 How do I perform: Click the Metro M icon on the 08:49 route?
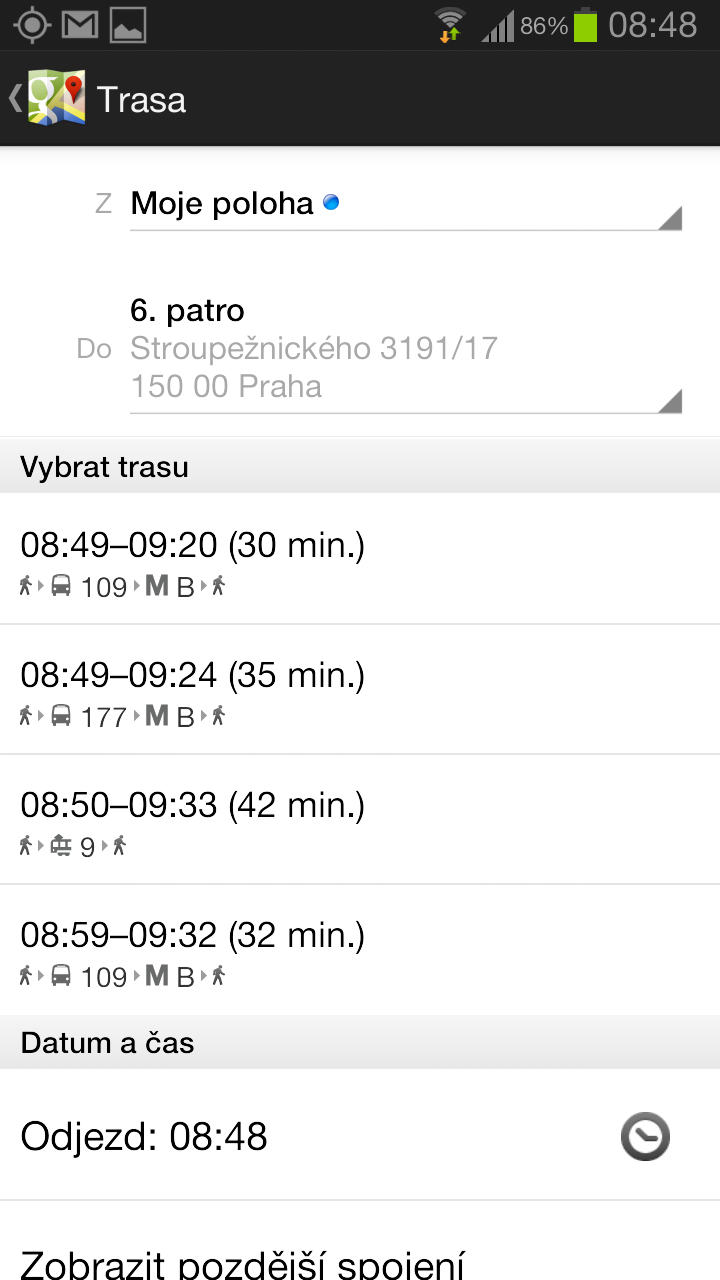[155, 587]
